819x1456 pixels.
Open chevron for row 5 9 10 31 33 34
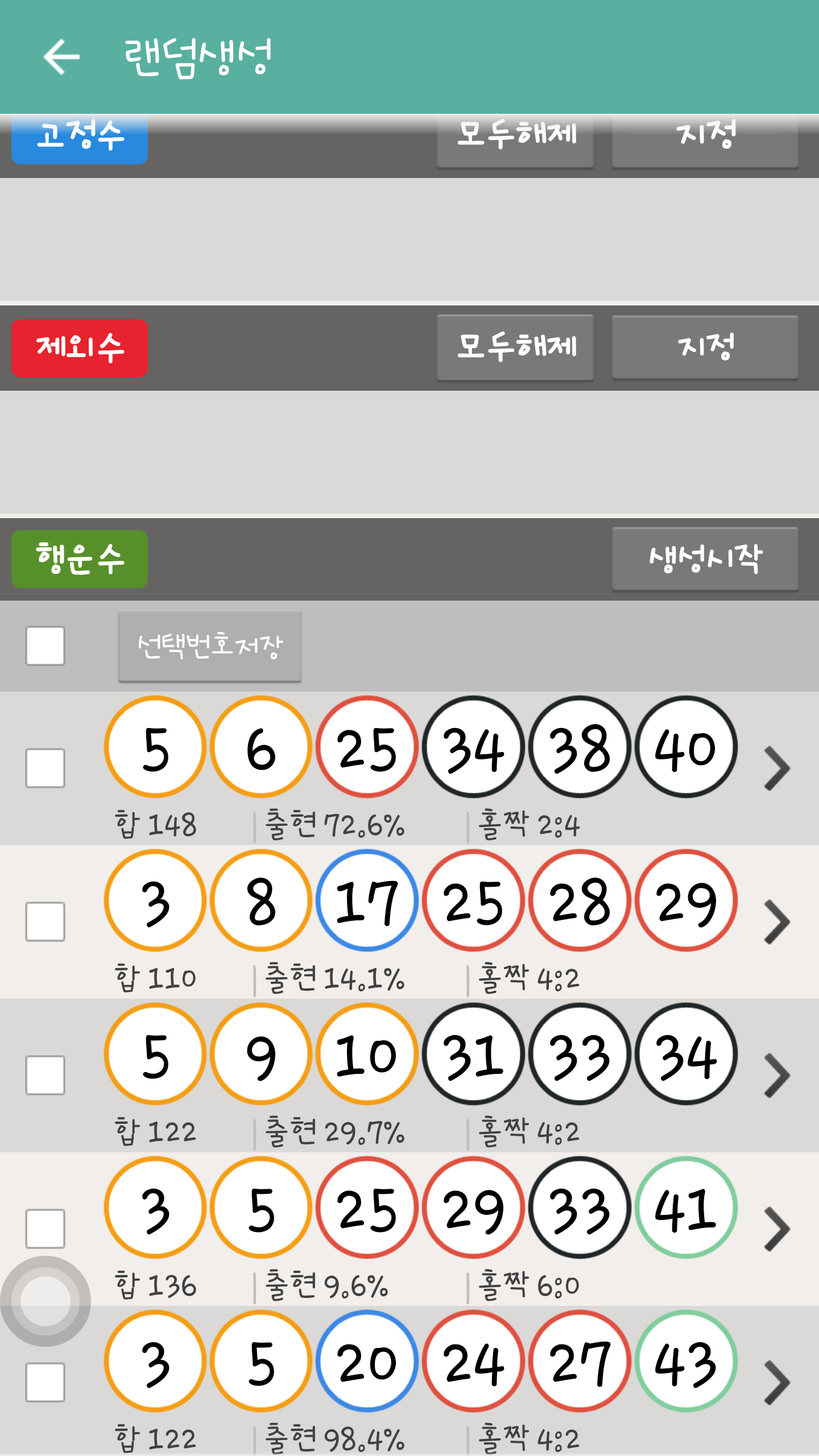777,1075
